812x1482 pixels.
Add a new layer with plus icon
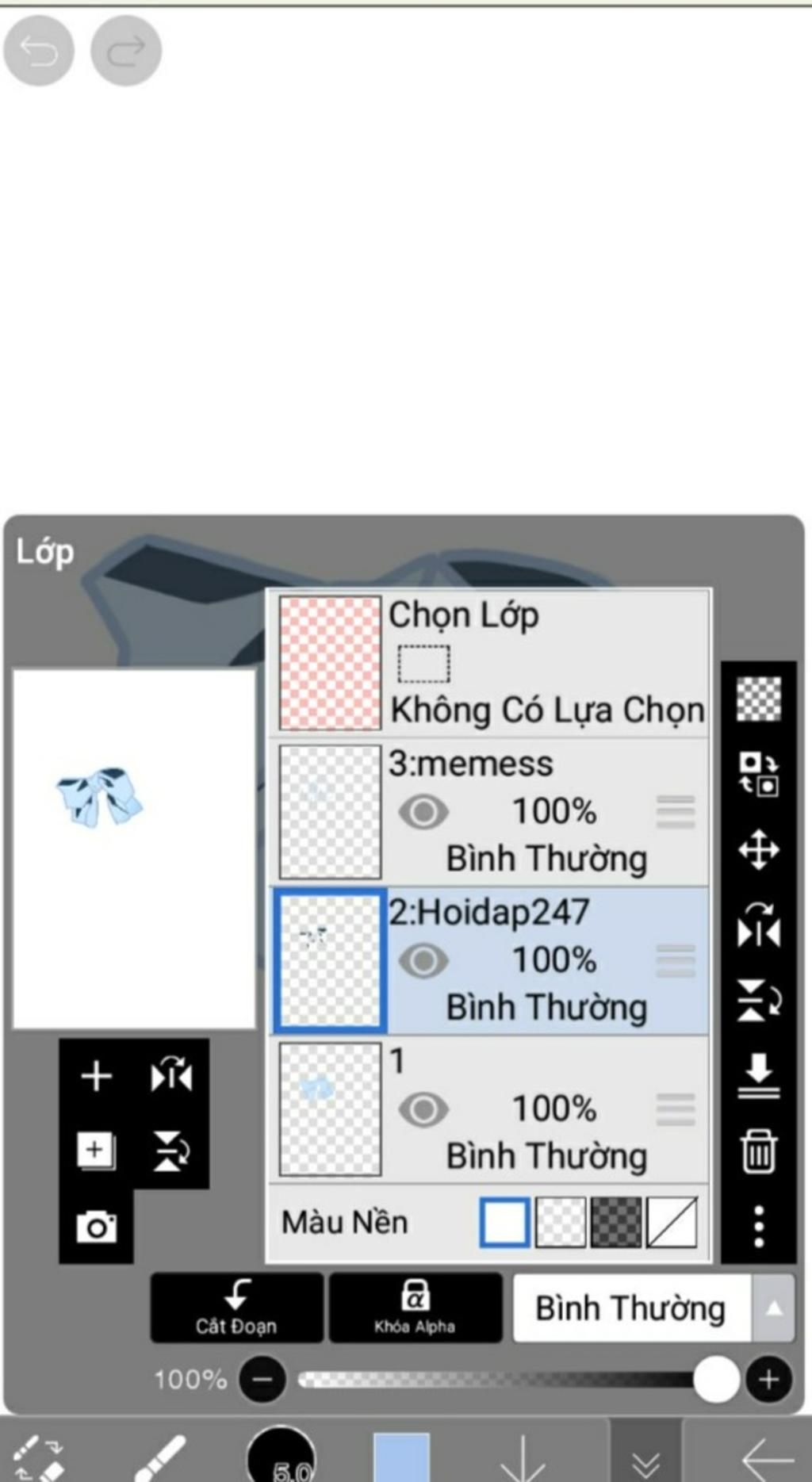coord(96,1076)
